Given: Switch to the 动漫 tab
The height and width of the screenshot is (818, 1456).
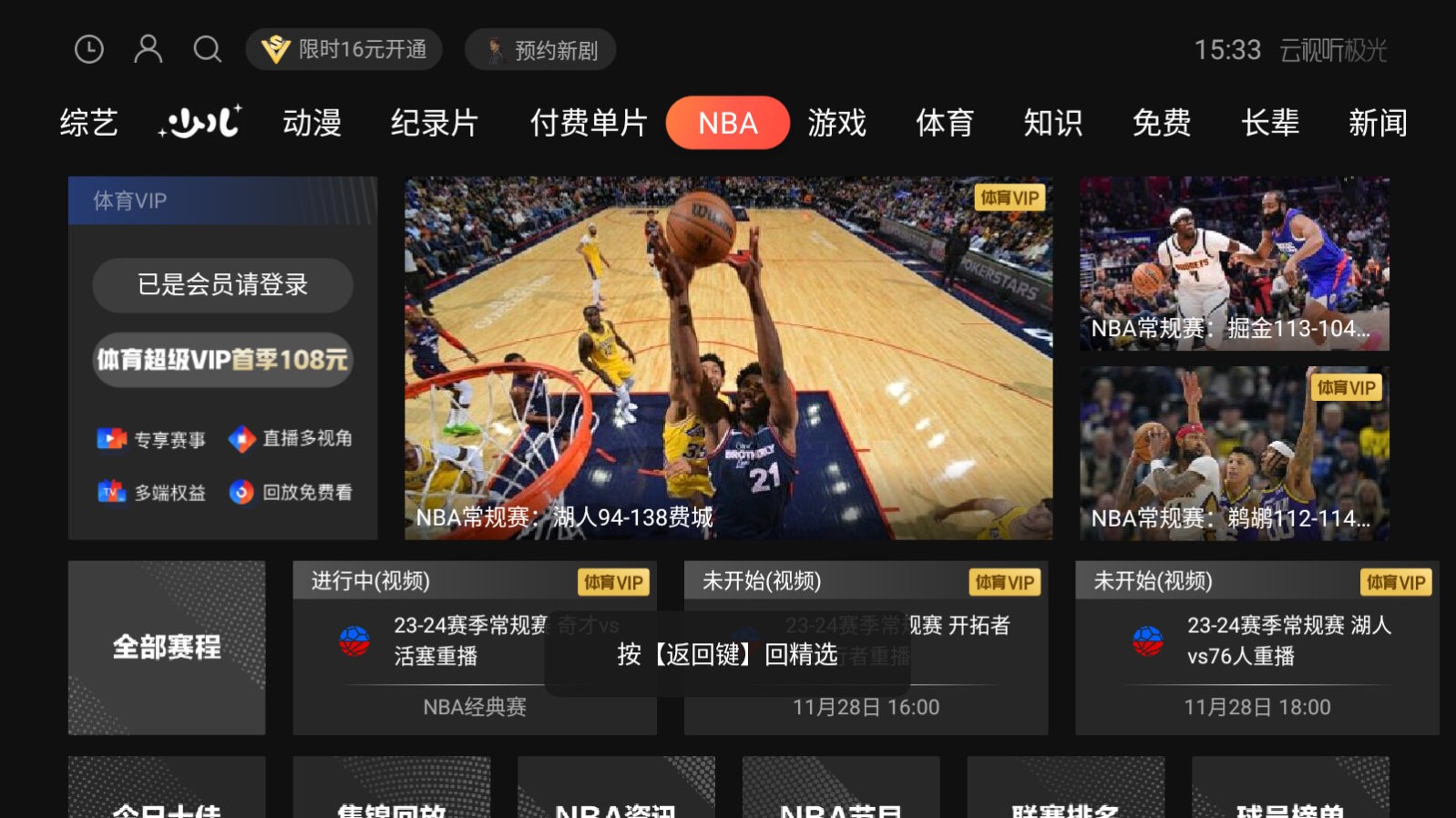Looking at the screenshot, I should tap(312, 123).
